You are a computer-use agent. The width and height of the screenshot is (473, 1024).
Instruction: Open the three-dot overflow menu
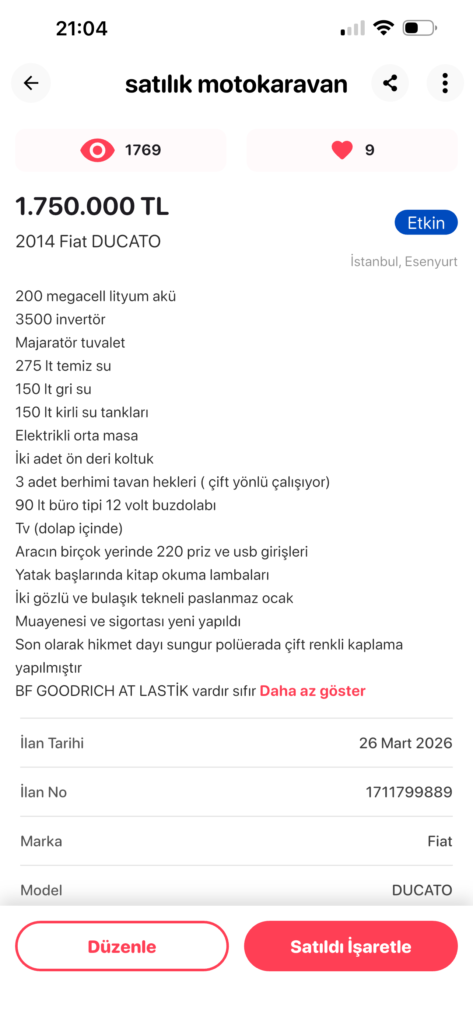point(445,83)
